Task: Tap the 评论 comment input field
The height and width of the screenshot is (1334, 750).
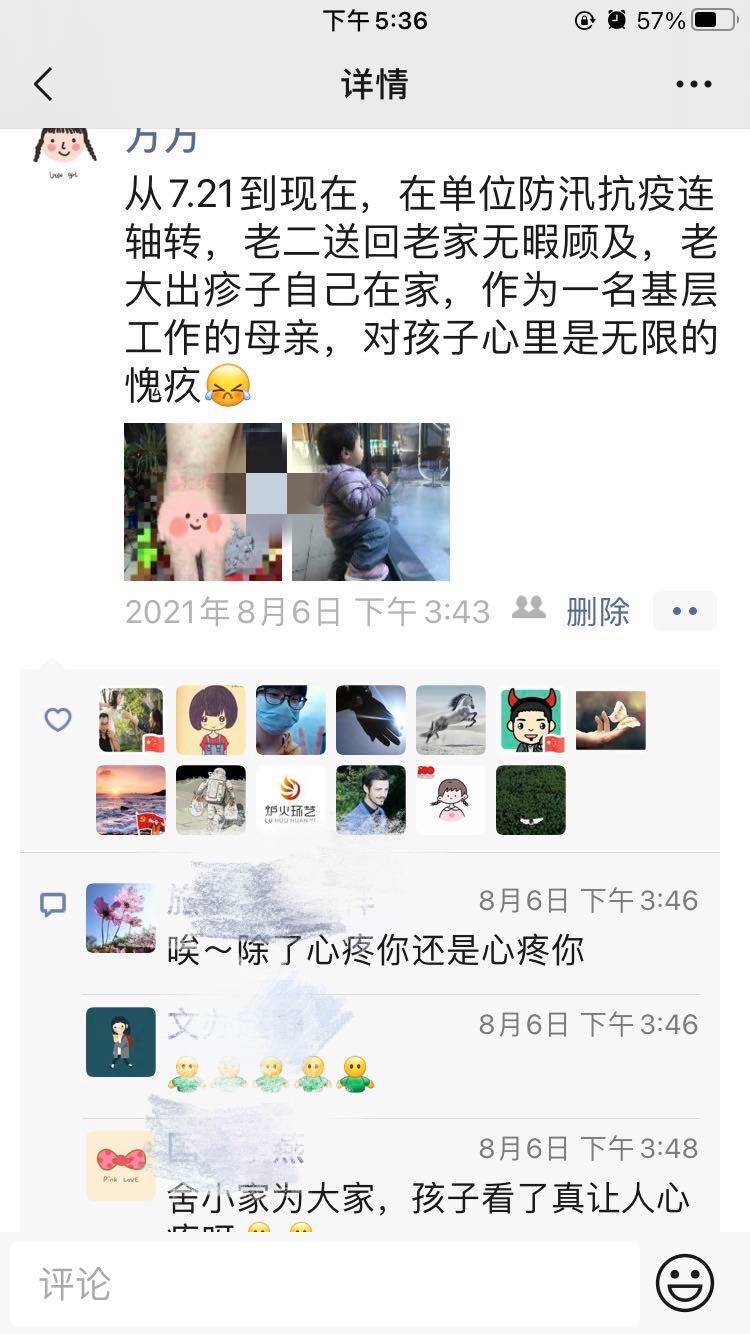Action: click(x=325, y=1284)
